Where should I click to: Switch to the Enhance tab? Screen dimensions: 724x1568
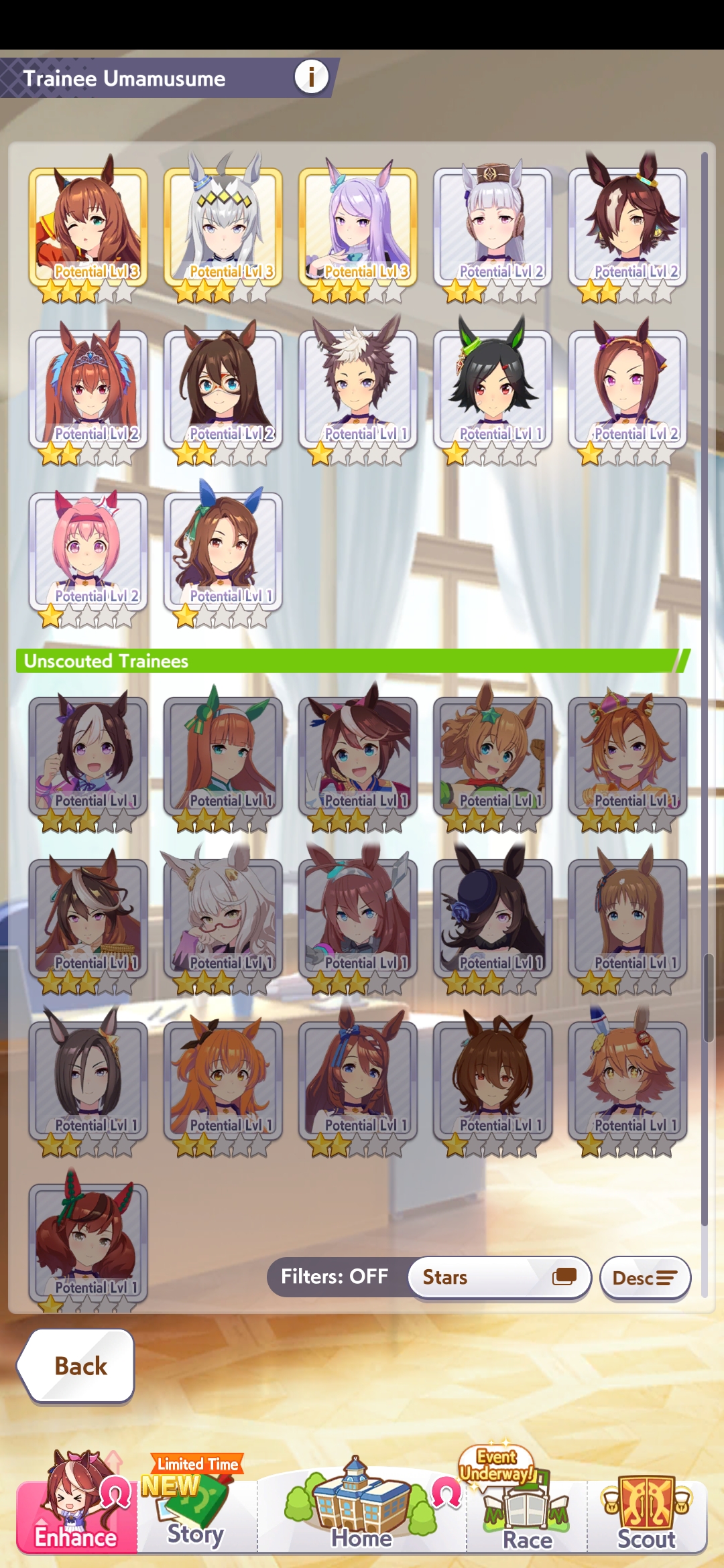tap(76, 1508)
